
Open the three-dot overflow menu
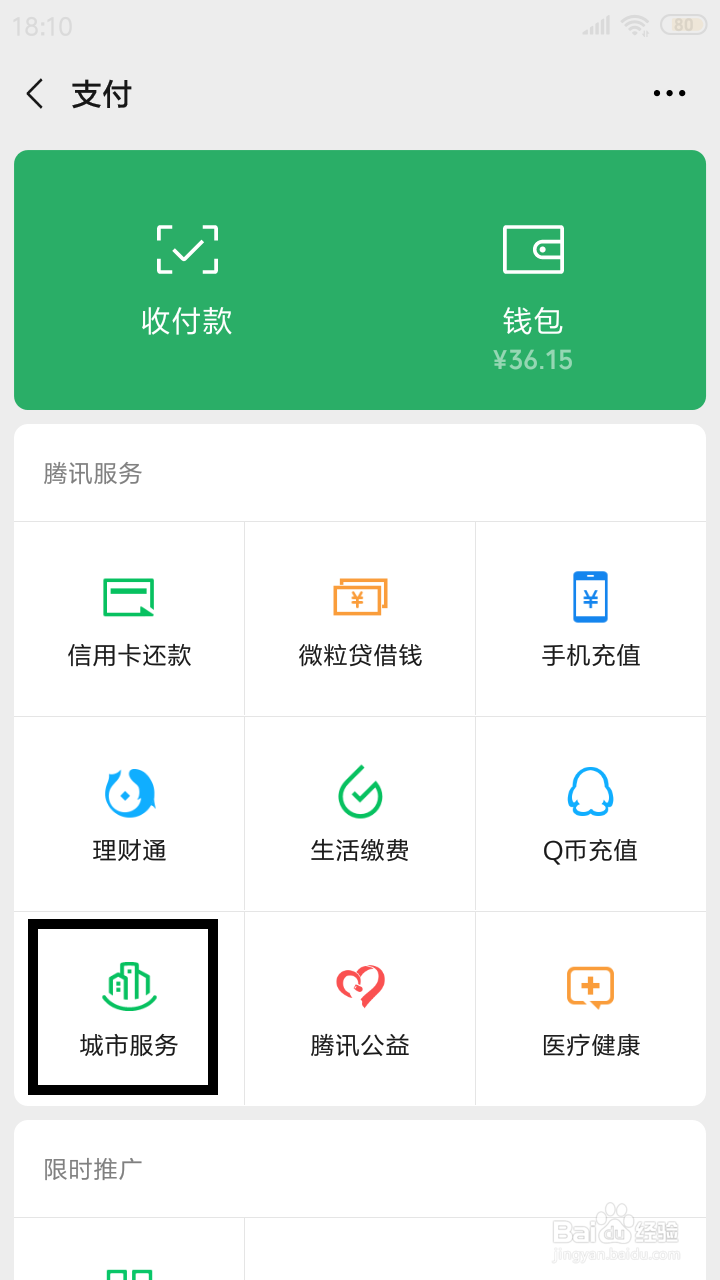click(x=668, y=93)
